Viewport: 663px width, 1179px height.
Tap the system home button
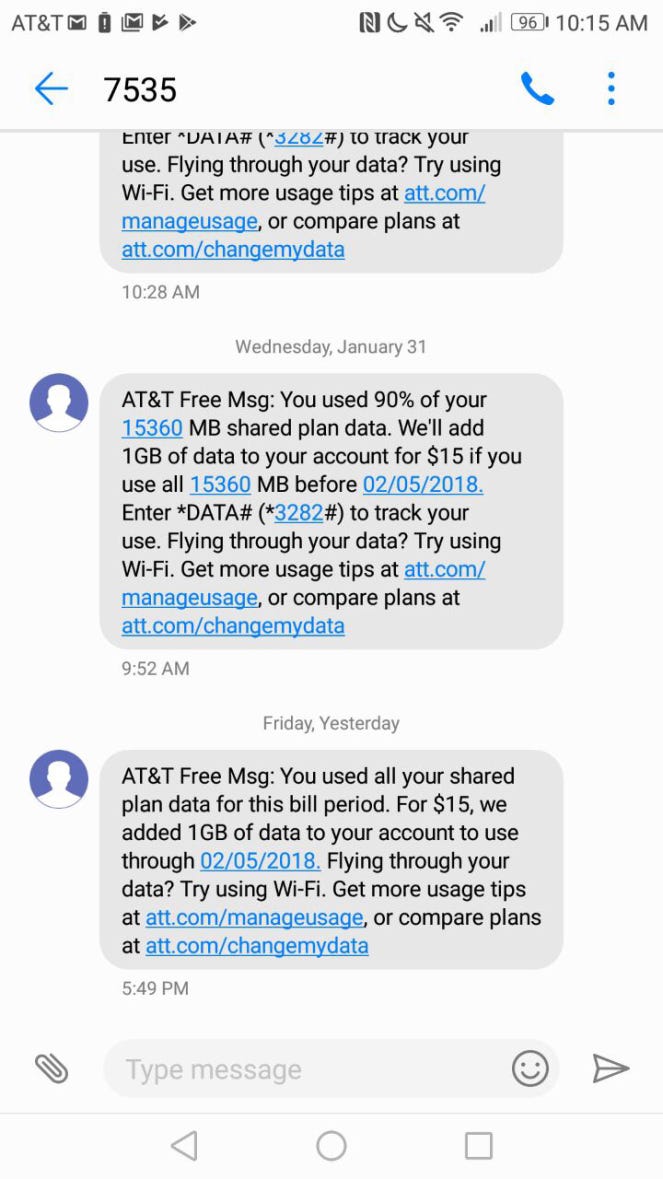coord(331,1145)
